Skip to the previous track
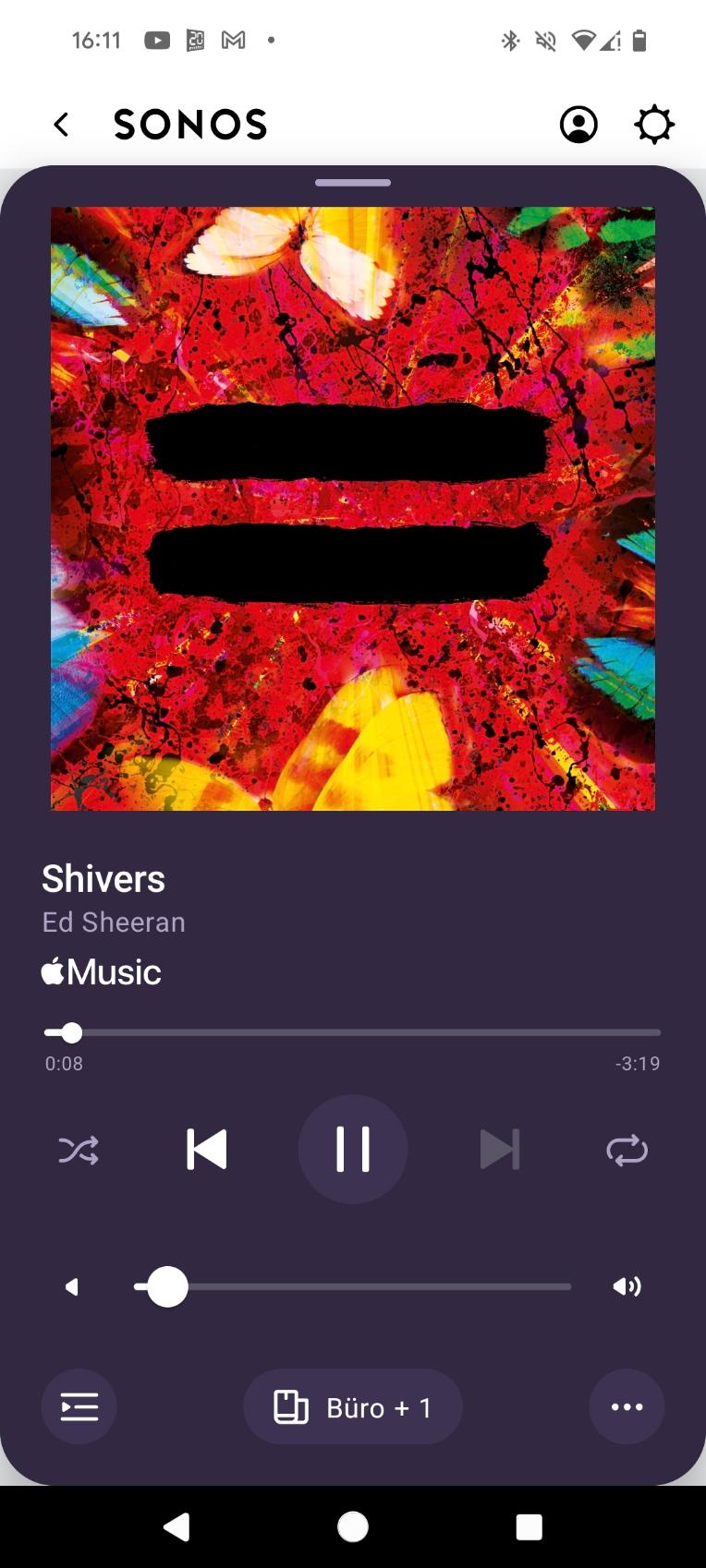The height and width of the screenshot is (1568, 706). pos(206,1150)
